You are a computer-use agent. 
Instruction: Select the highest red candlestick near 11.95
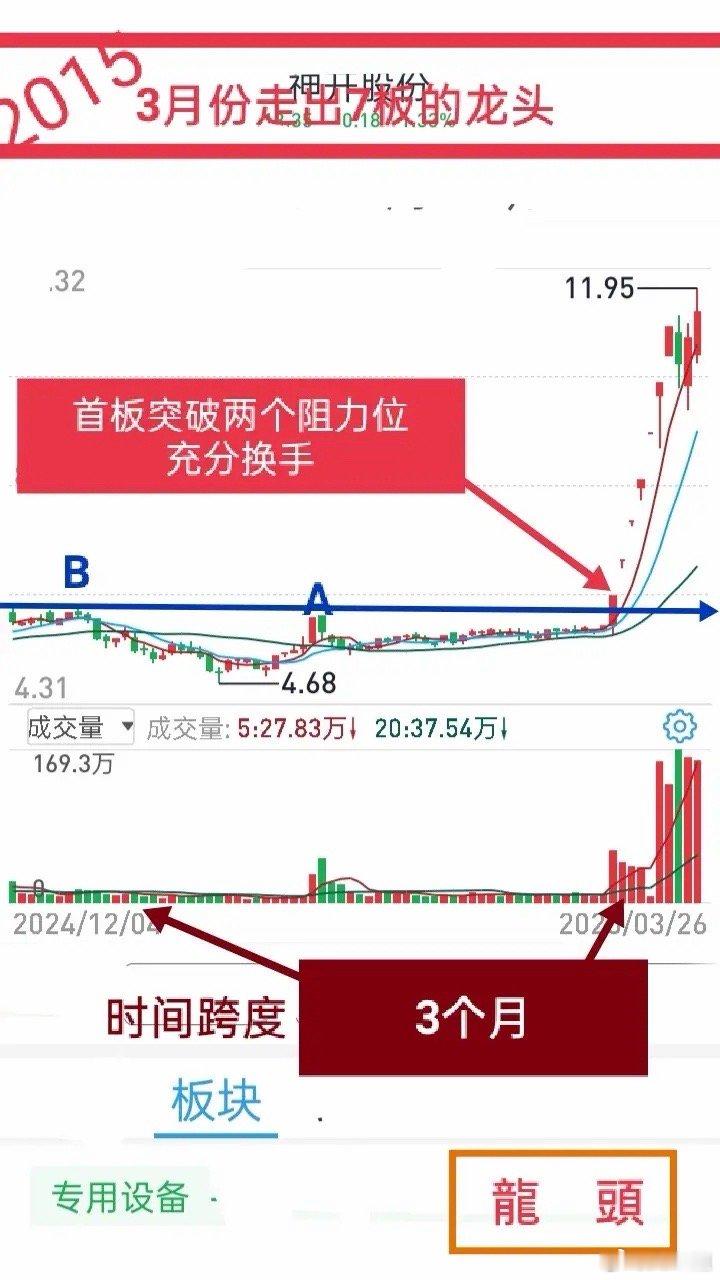click(697, 330)
